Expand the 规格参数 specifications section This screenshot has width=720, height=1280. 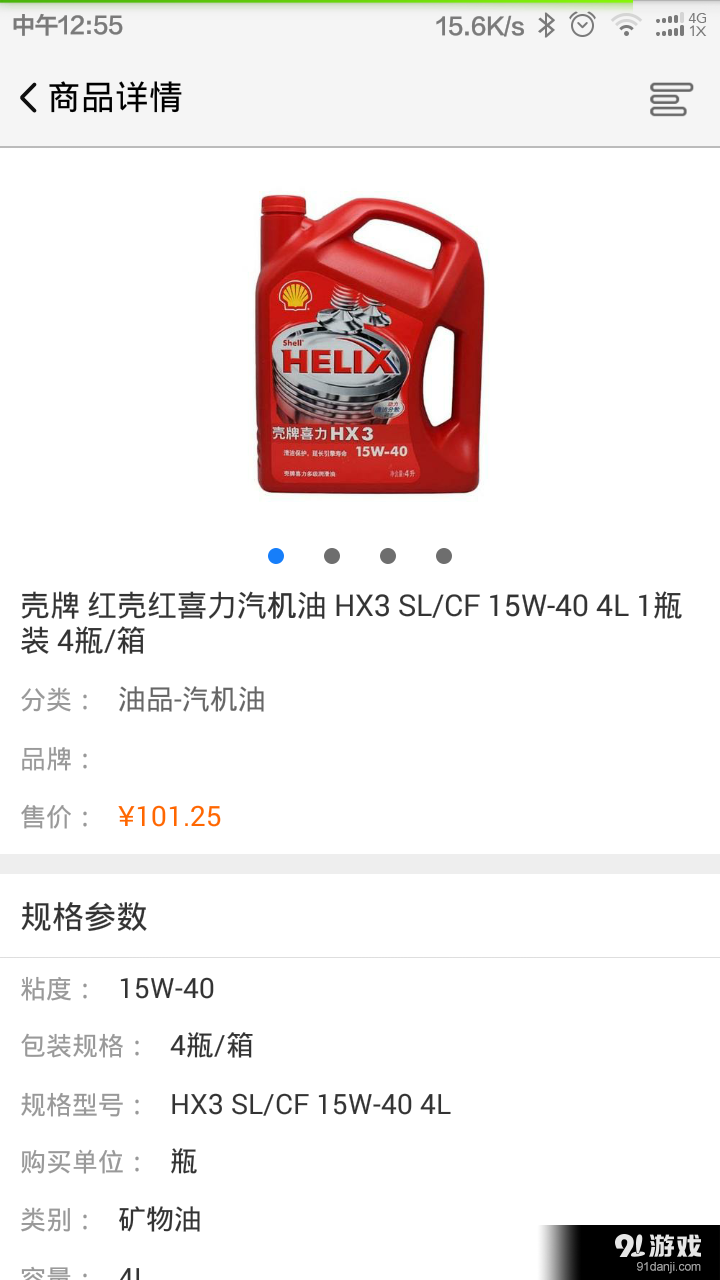coord(84,917)
